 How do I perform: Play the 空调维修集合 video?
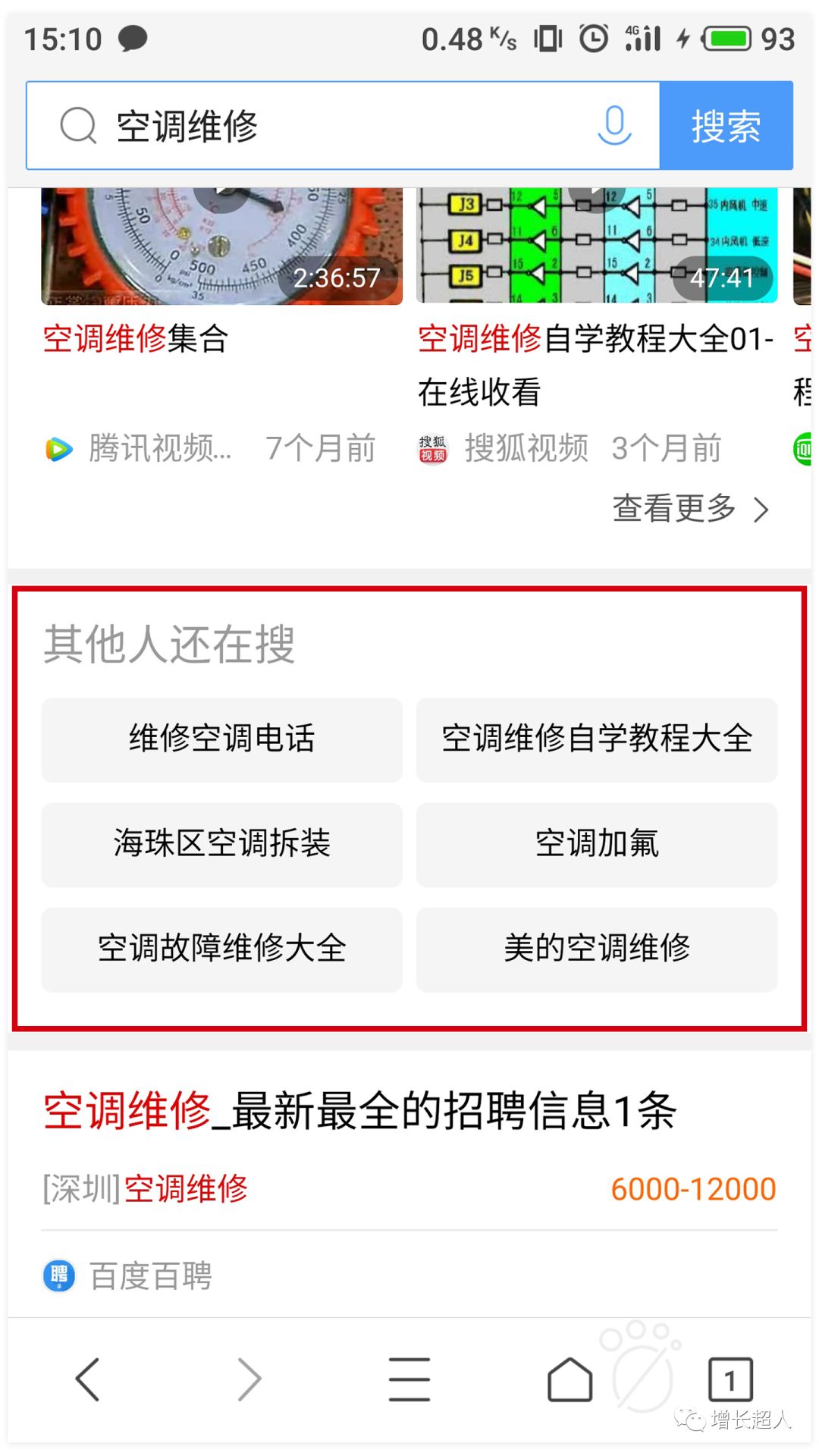(x=221, y=246)
